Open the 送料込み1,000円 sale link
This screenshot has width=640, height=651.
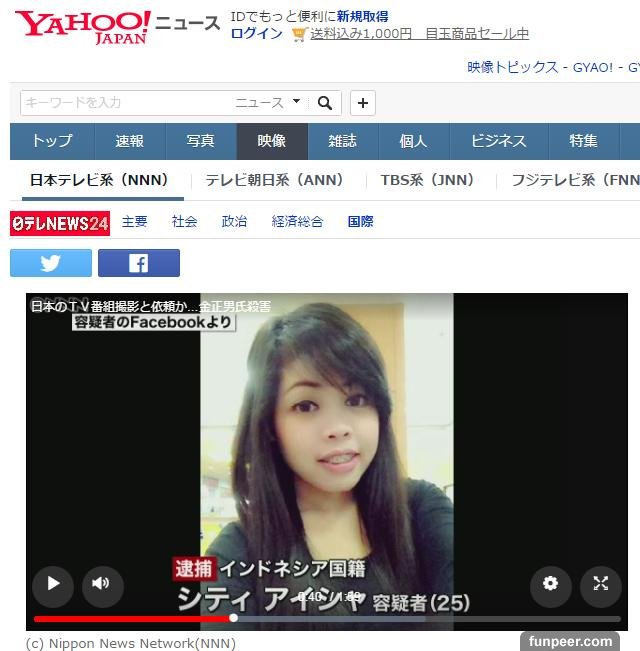pyautogui.click(x=361, y=33)
